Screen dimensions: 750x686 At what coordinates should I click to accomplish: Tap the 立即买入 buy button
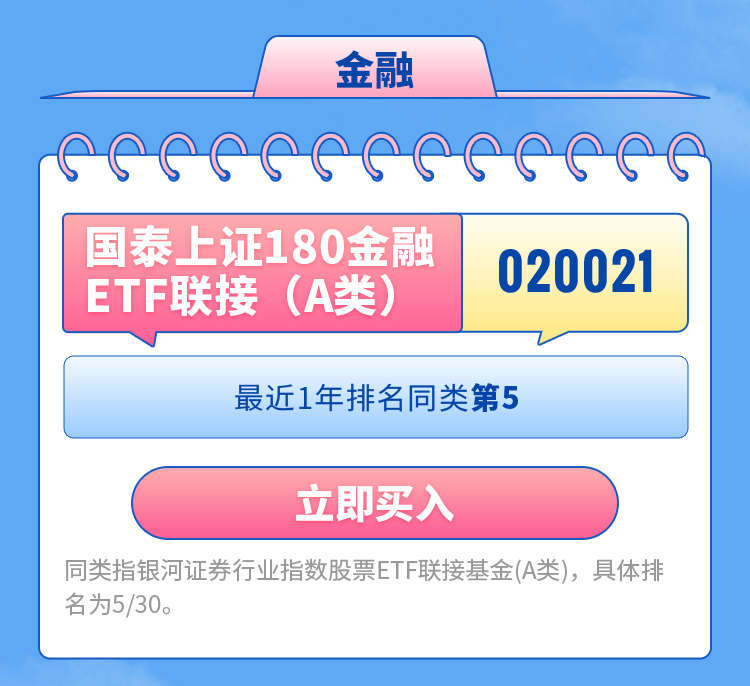pos(375,503)
